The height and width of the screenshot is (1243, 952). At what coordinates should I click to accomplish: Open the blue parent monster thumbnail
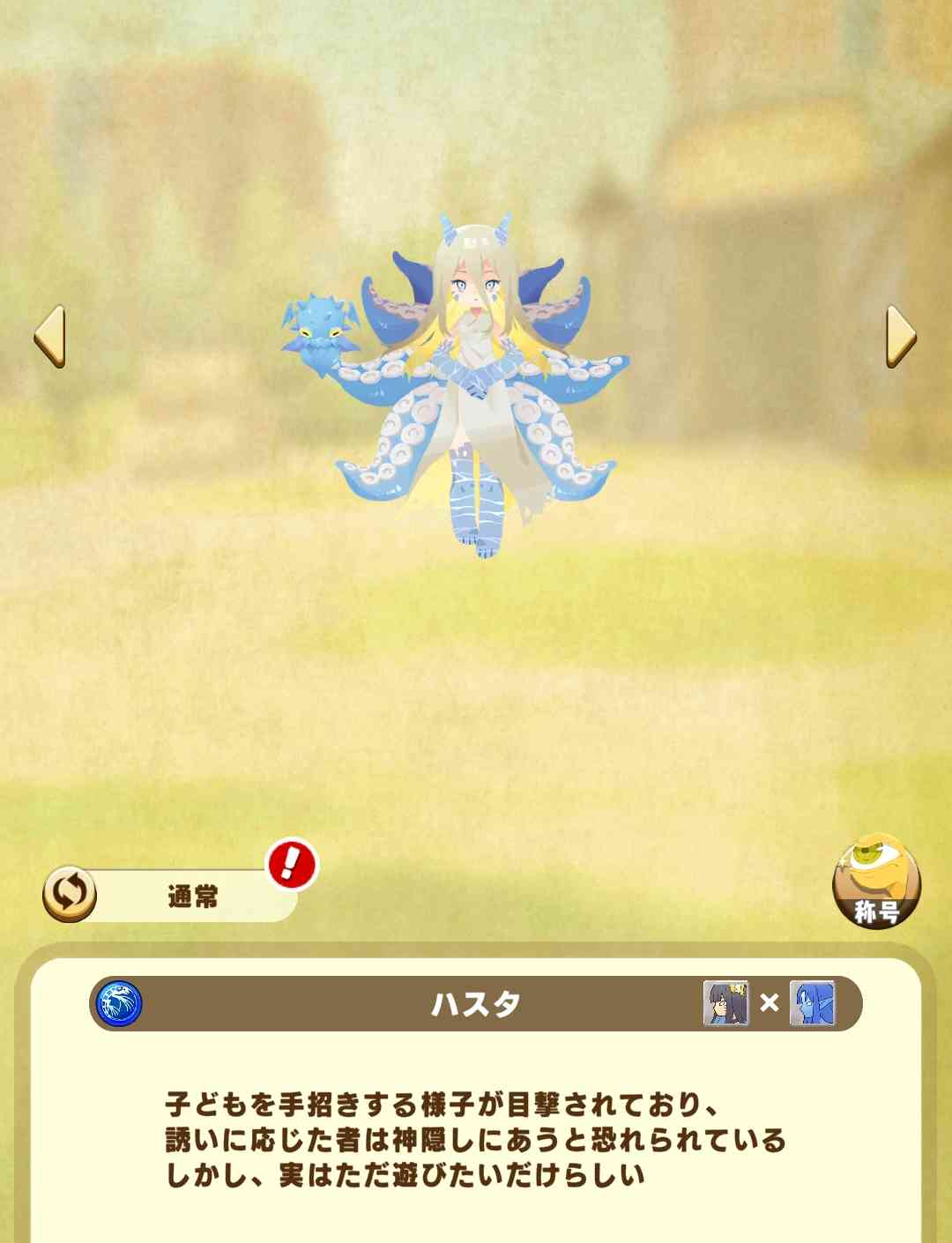[811, 1003]
